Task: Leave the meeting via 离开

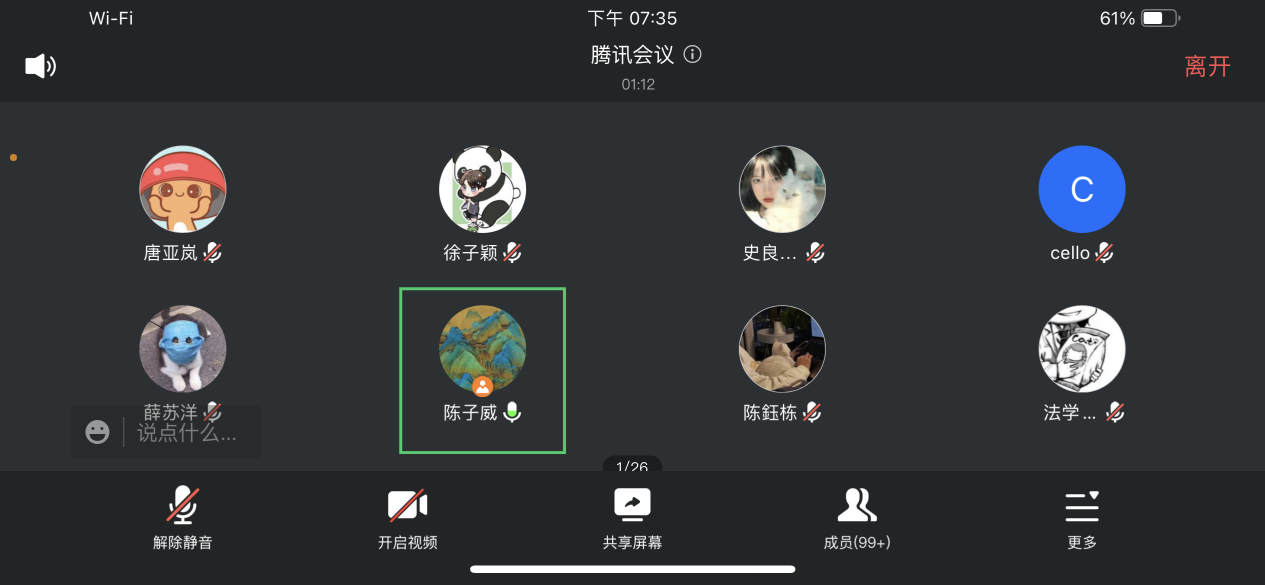Action: pyautogui.click(x=1207, y=66)
